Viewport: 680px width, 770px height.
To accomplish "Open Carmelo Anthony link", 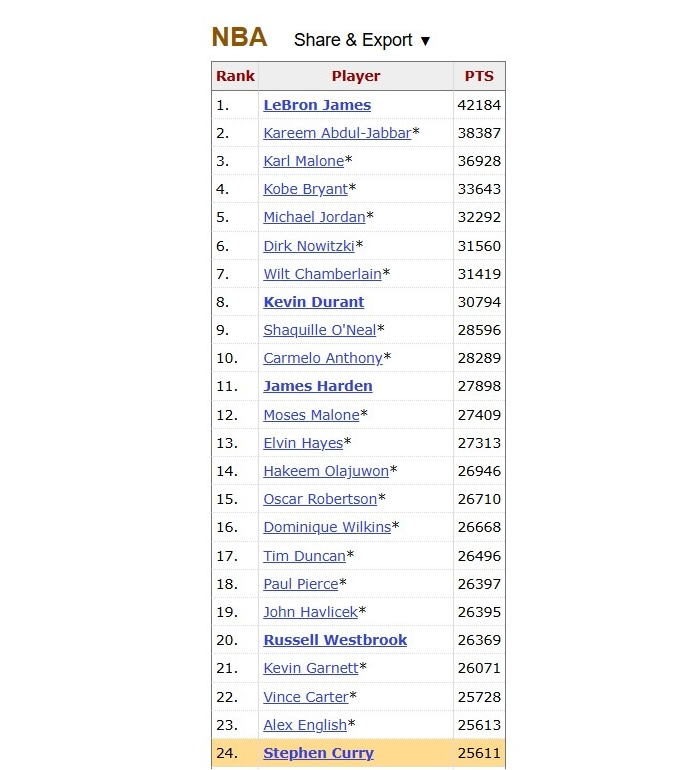I will tap(323, 358).
